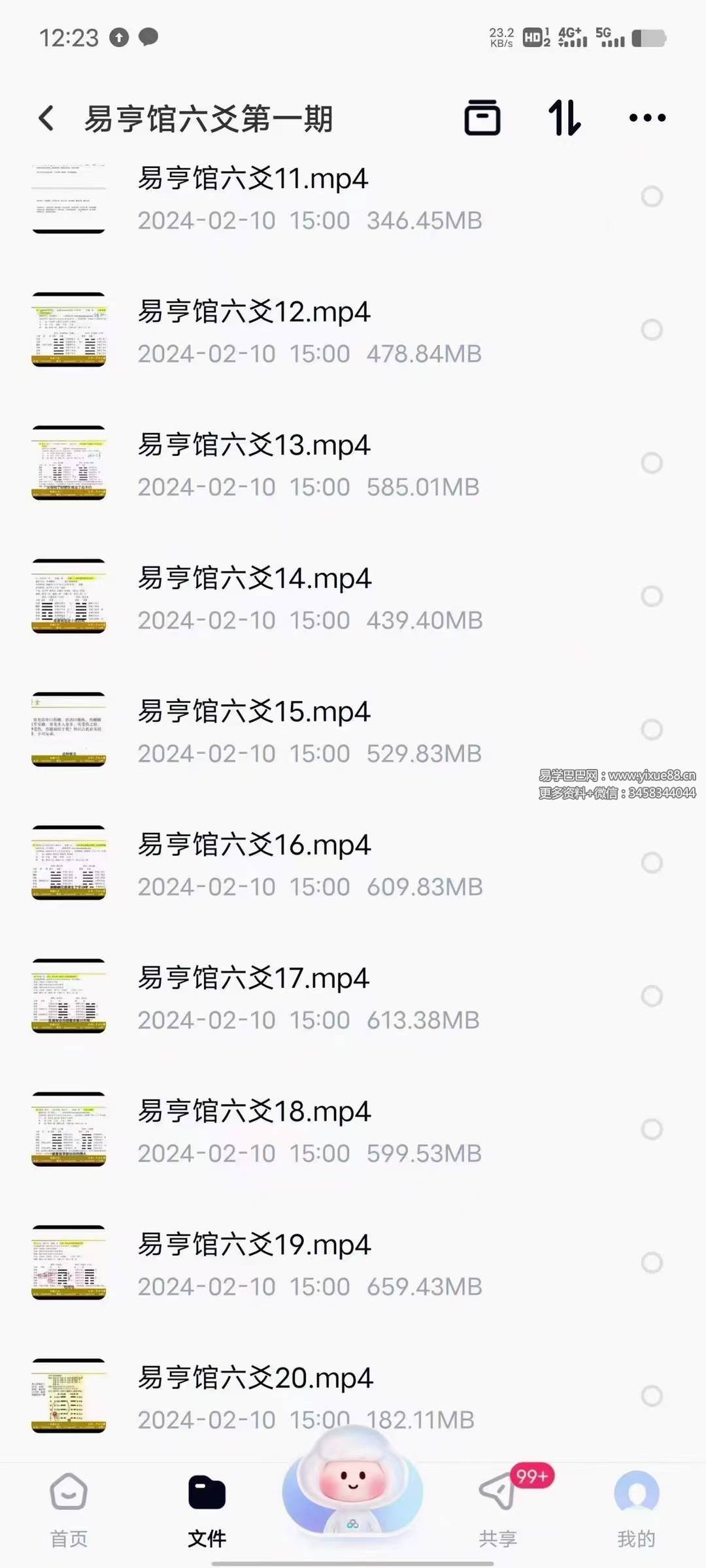Image resolution: width=706 pixels, height=1568 pixels.
Task: Open the three-dot overflow menu
Action: point(647,118)
